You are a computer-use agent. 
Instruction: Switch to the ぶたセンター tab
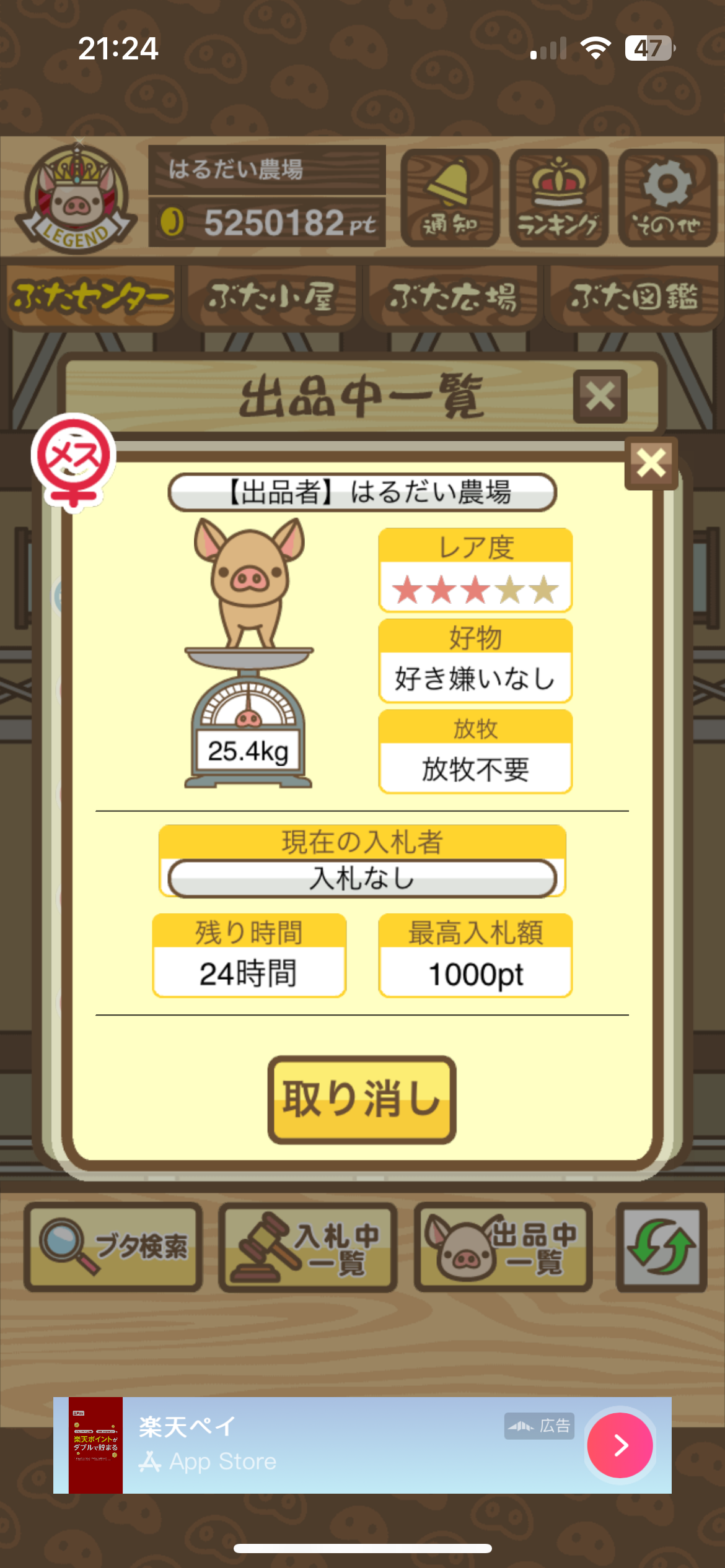tap(91, 297)
